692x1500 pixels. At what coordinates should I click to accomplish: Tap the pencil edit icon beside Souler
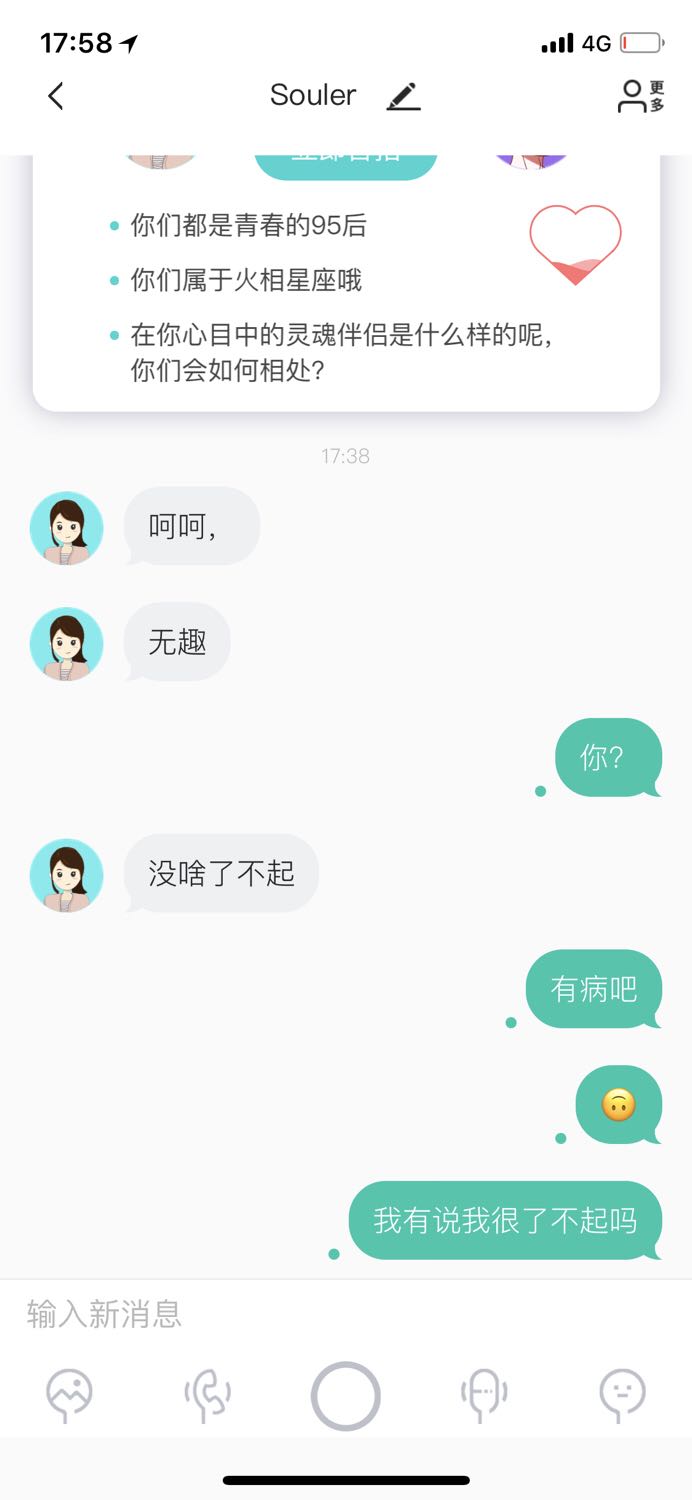(x=403, y=97)
